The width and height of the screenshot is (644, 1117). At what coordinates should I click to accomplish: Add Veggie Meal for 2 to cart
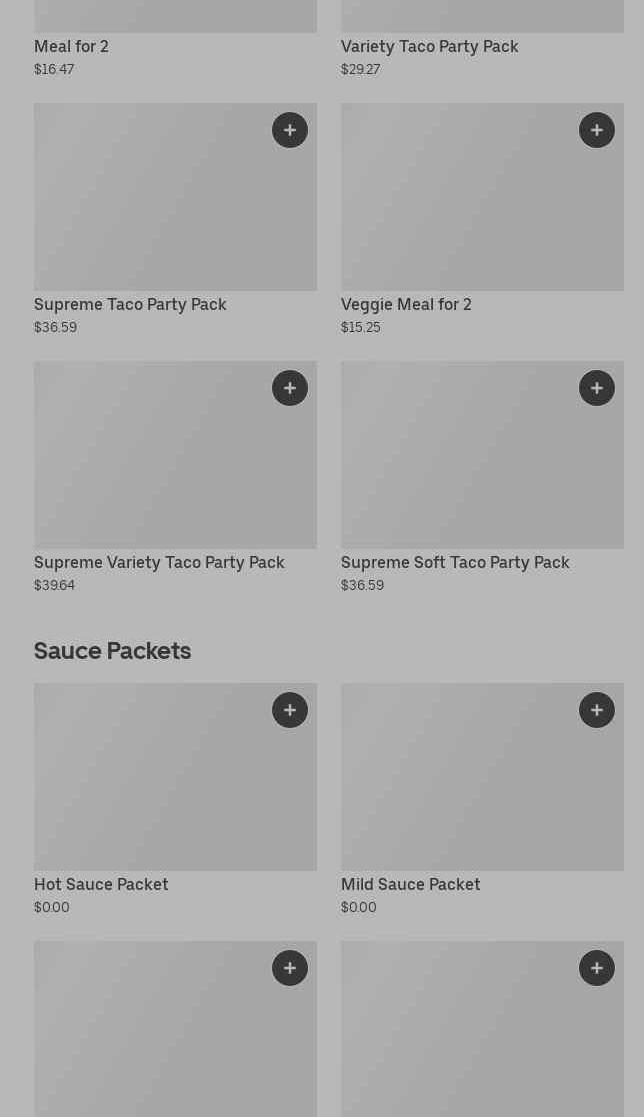pyautogui.click(x=597, y=130)
